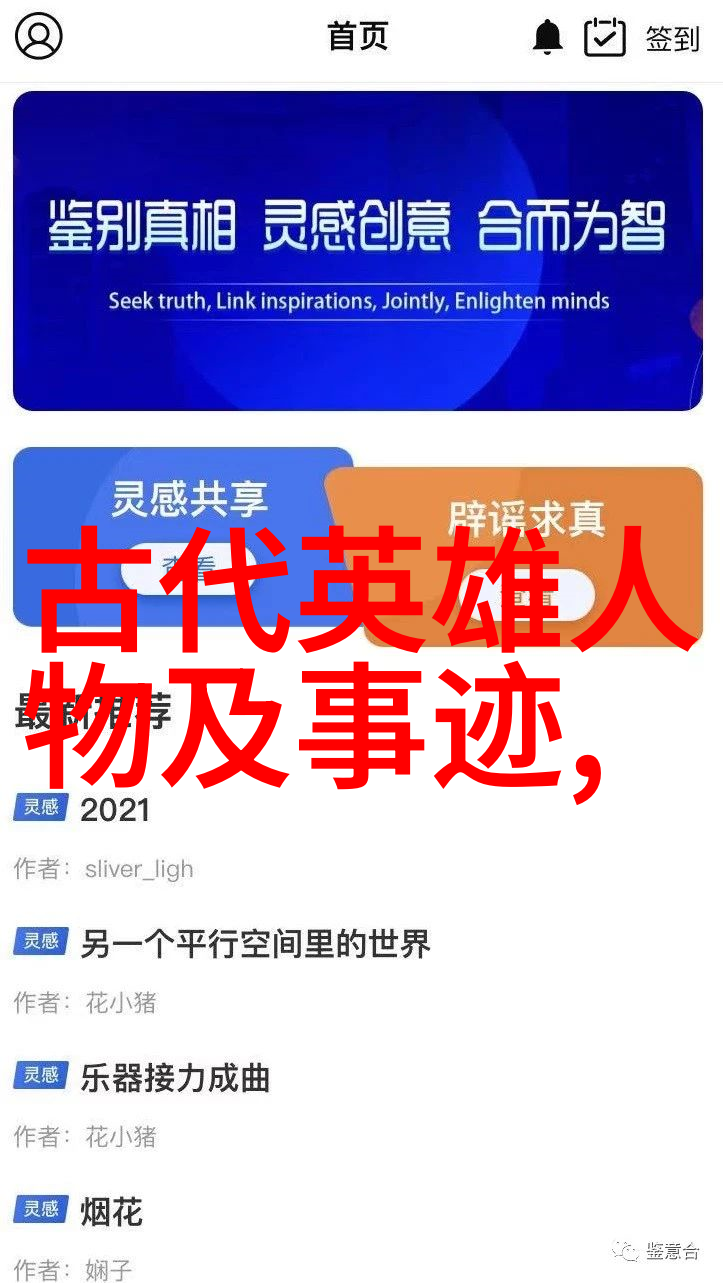Open the user profile icon

click(39, 37)
